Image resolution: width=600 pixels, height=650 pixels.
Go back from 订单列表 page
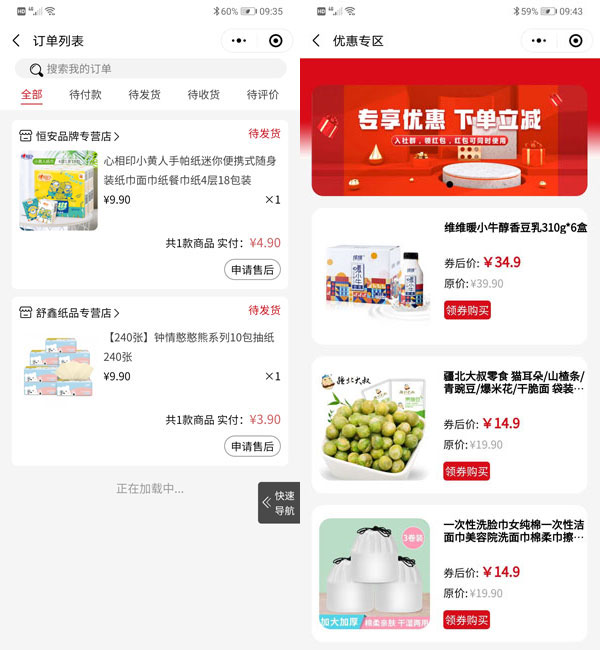(x=16, y=41)
